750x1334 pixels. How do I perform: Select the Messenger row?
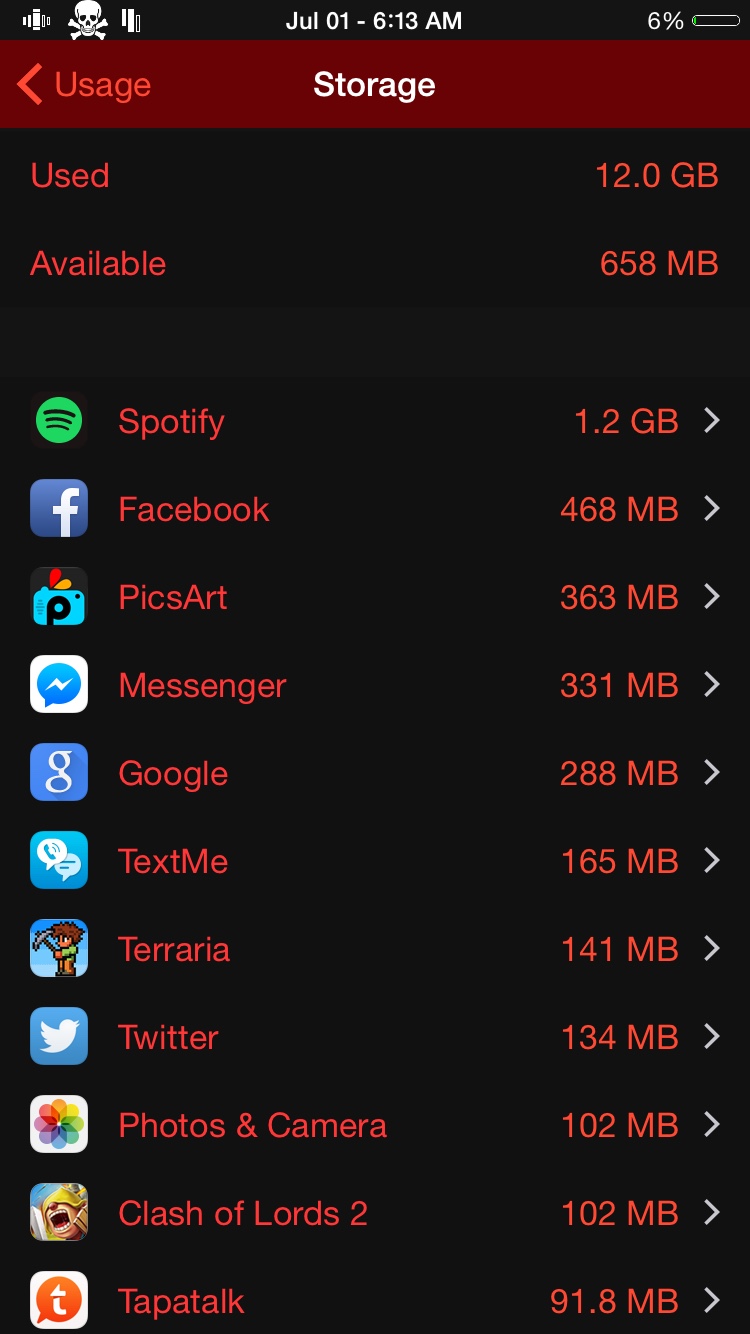[x=375, y=685]
